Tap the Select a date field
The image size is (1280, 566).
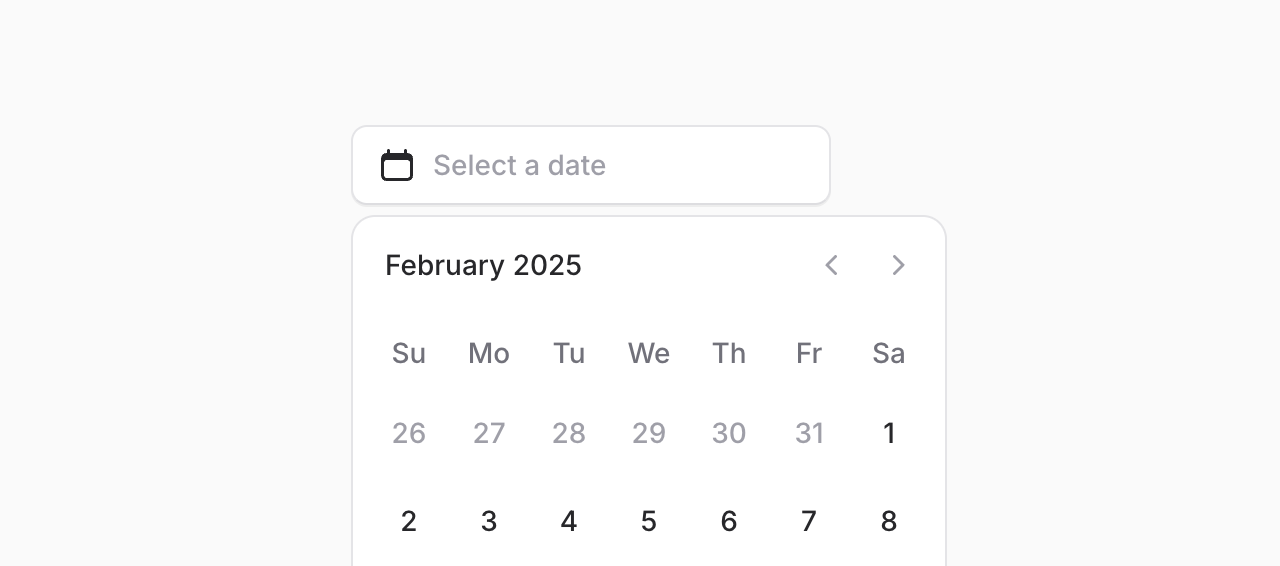(x=590, y=165)
